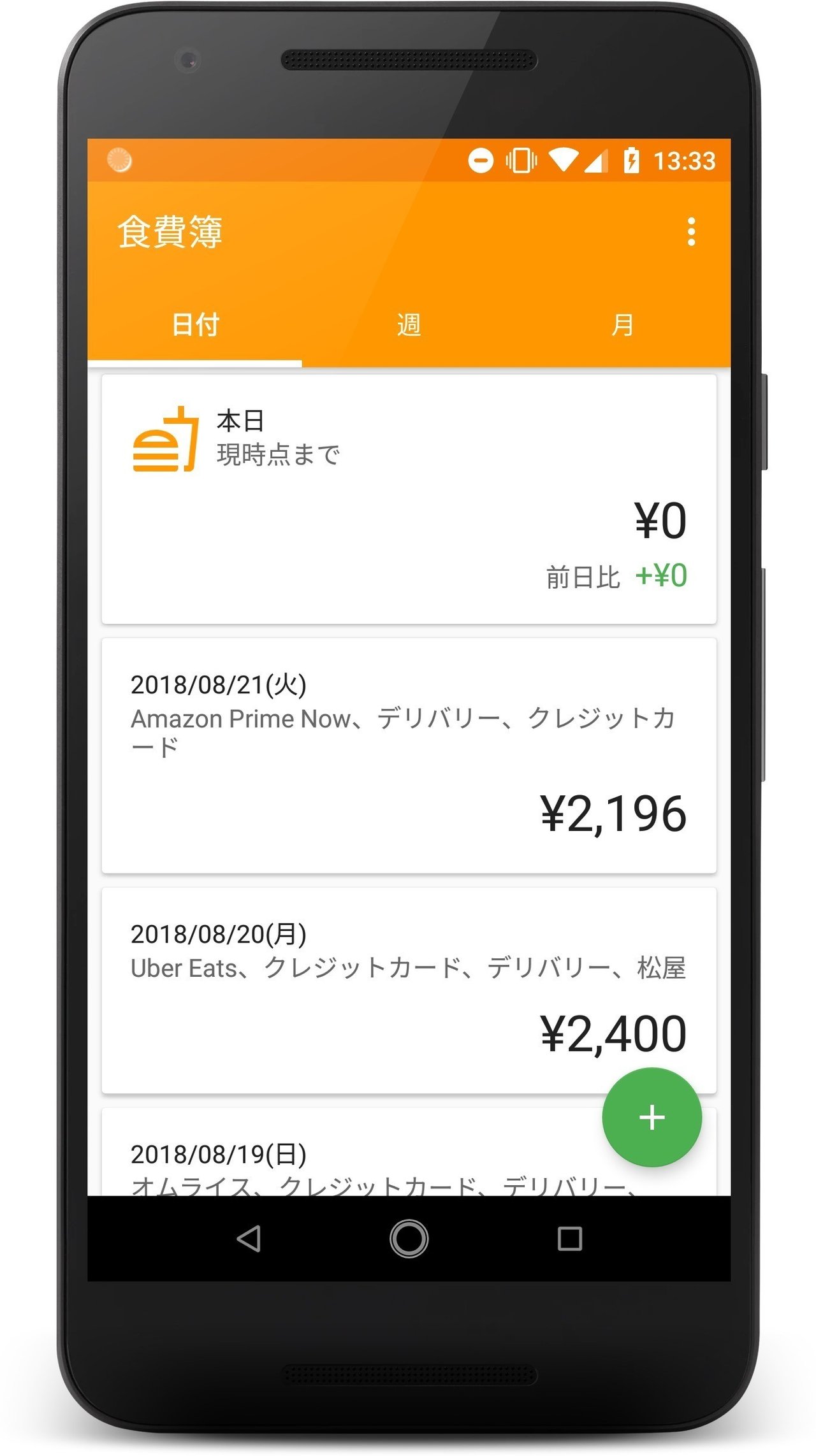Tap the 前日比 +¥0 comparison text
This screenshot has height=1456, width=816.
tap(615, 575)
